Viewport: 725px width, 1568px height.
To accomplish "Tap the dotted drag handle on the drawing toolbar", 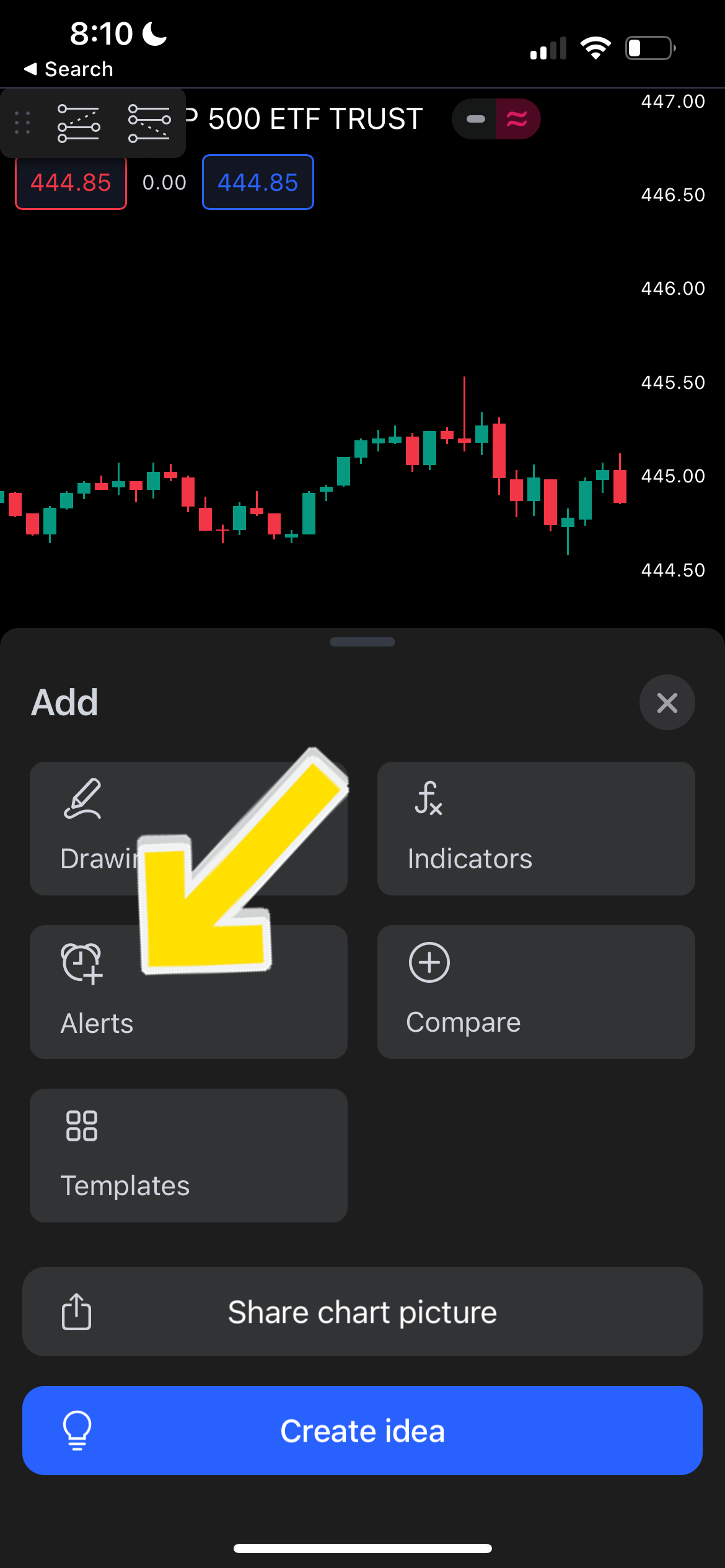I will click(24, 122).
